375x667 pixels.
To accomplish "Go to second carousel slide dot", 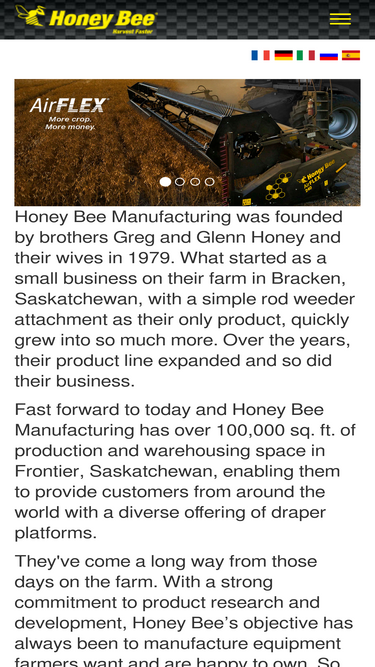I will pos(180,182).
